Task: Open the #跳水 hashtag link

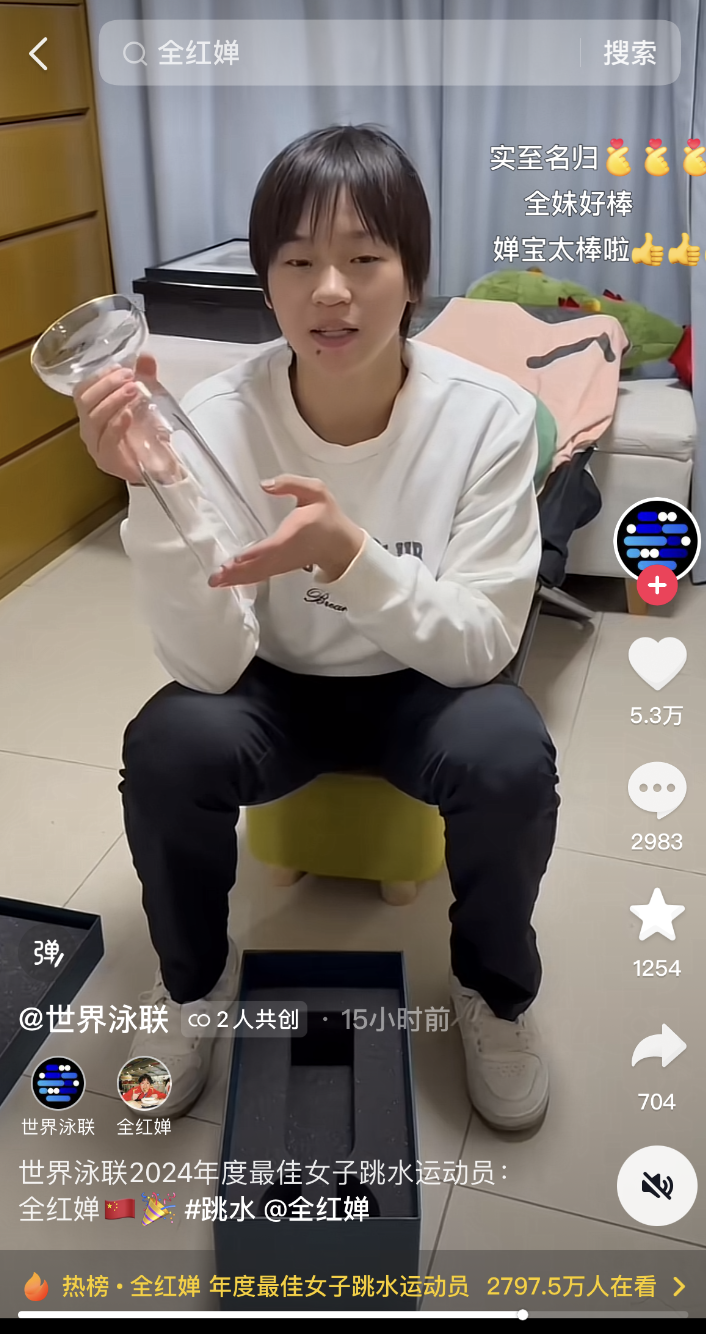Action: click(x=220, y=1208)
